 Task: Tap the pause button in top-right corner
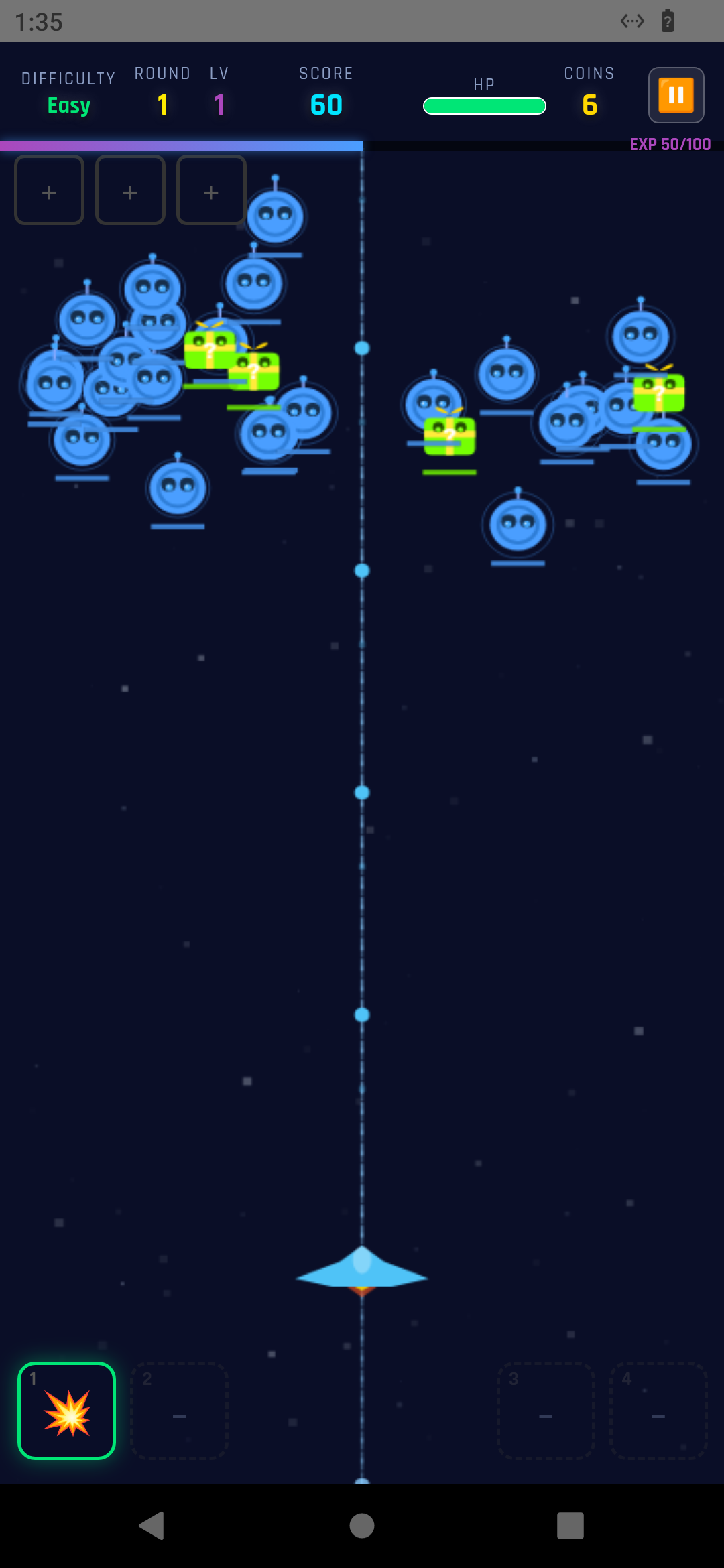[676, 95]
